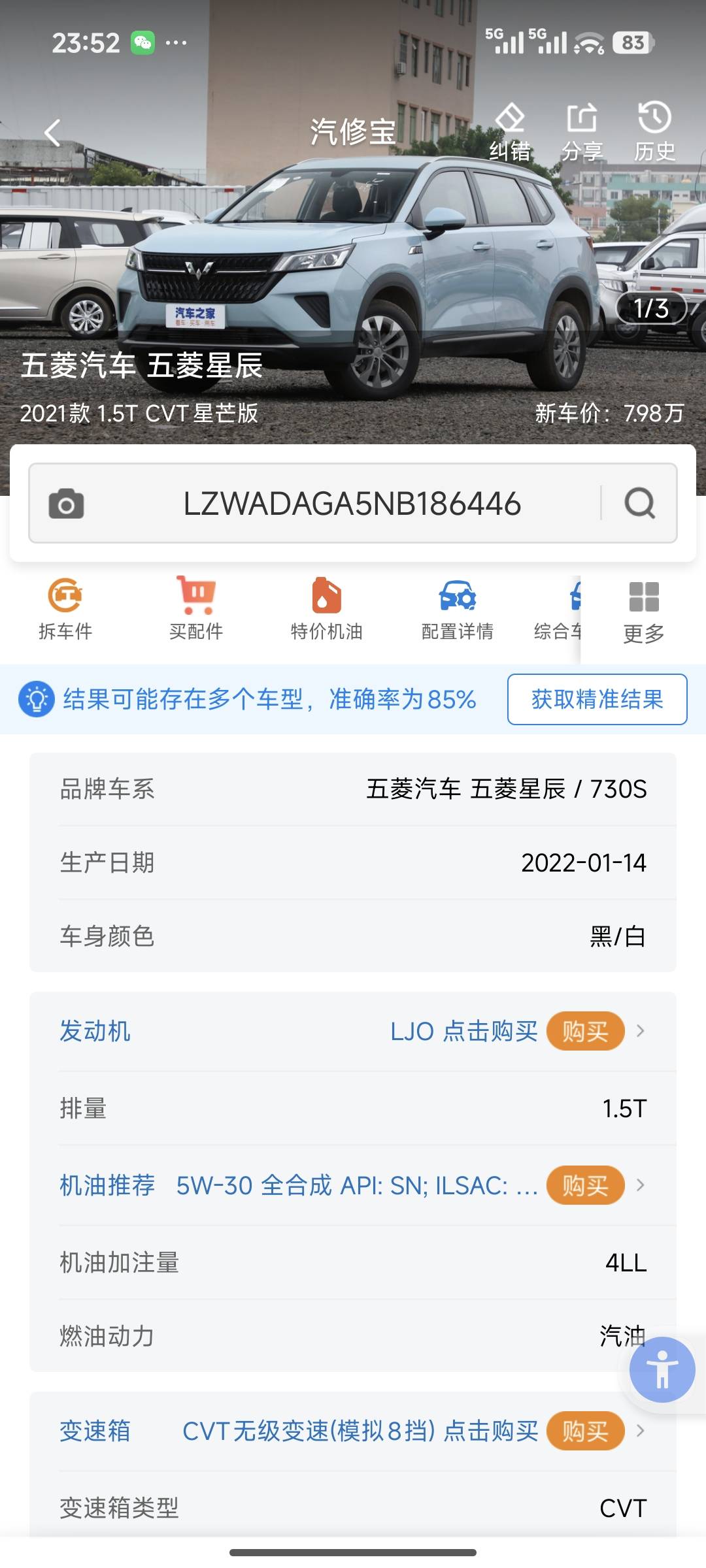Image resolution: width=706 pixels, height=1568 pixels.
Task: Open the 发动机 LJO purchase row
Action: [x=353, y=1032]
